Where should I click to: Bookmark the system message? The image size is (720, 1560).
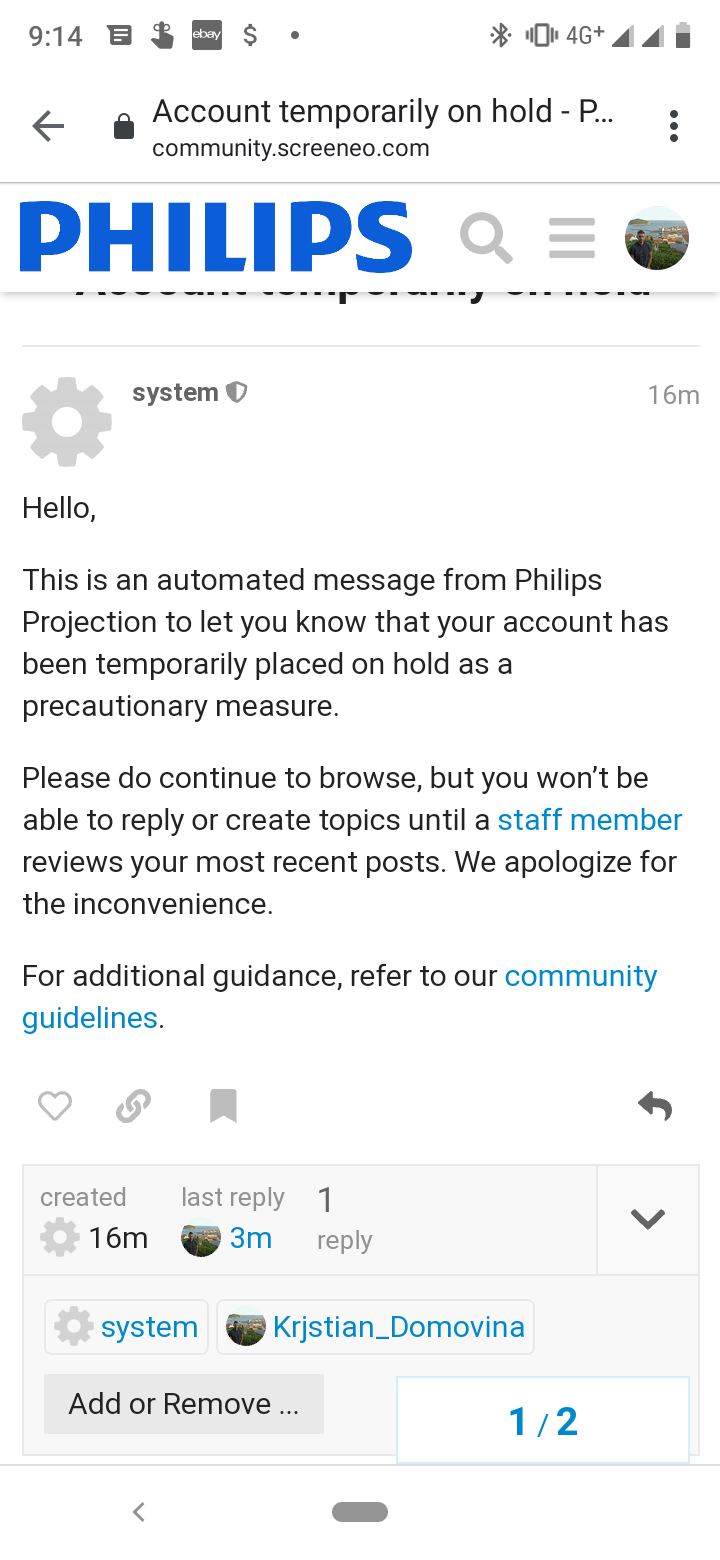(x=223, y=1106)
